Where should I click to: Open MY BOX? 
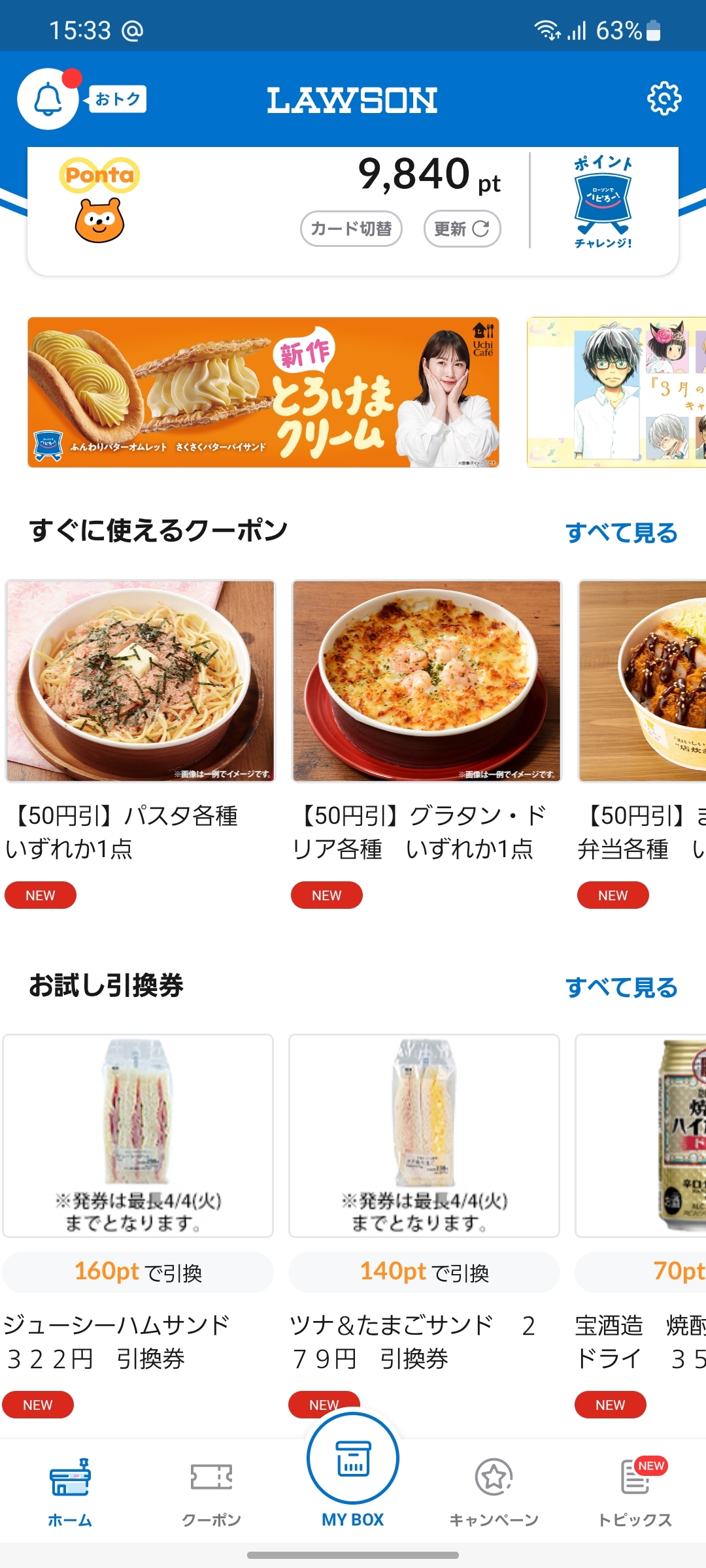[353, 1470]
